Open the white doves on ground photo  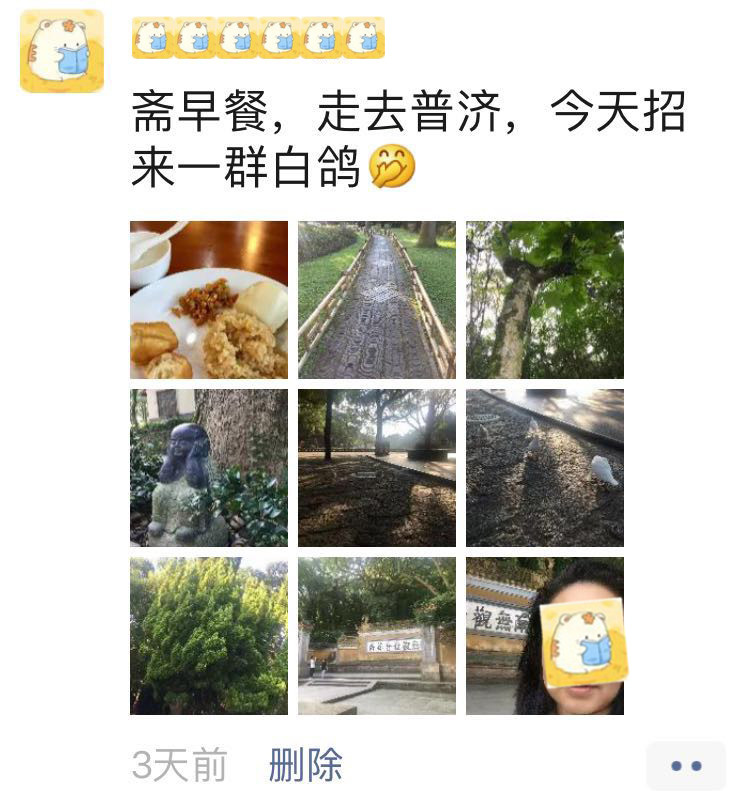545,468
